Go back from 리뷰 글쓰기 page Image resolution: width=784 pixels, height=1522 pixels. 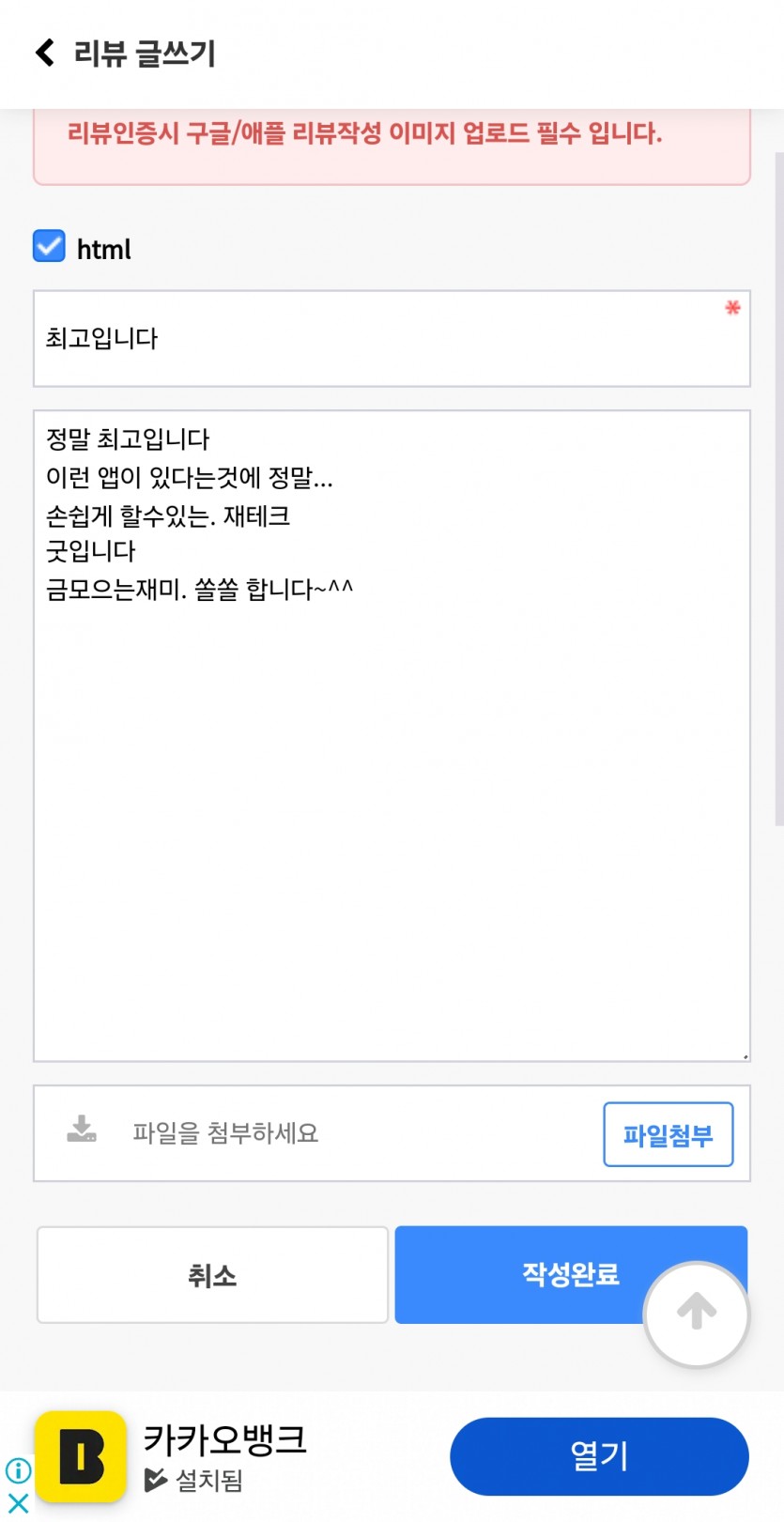click(44, 53)
